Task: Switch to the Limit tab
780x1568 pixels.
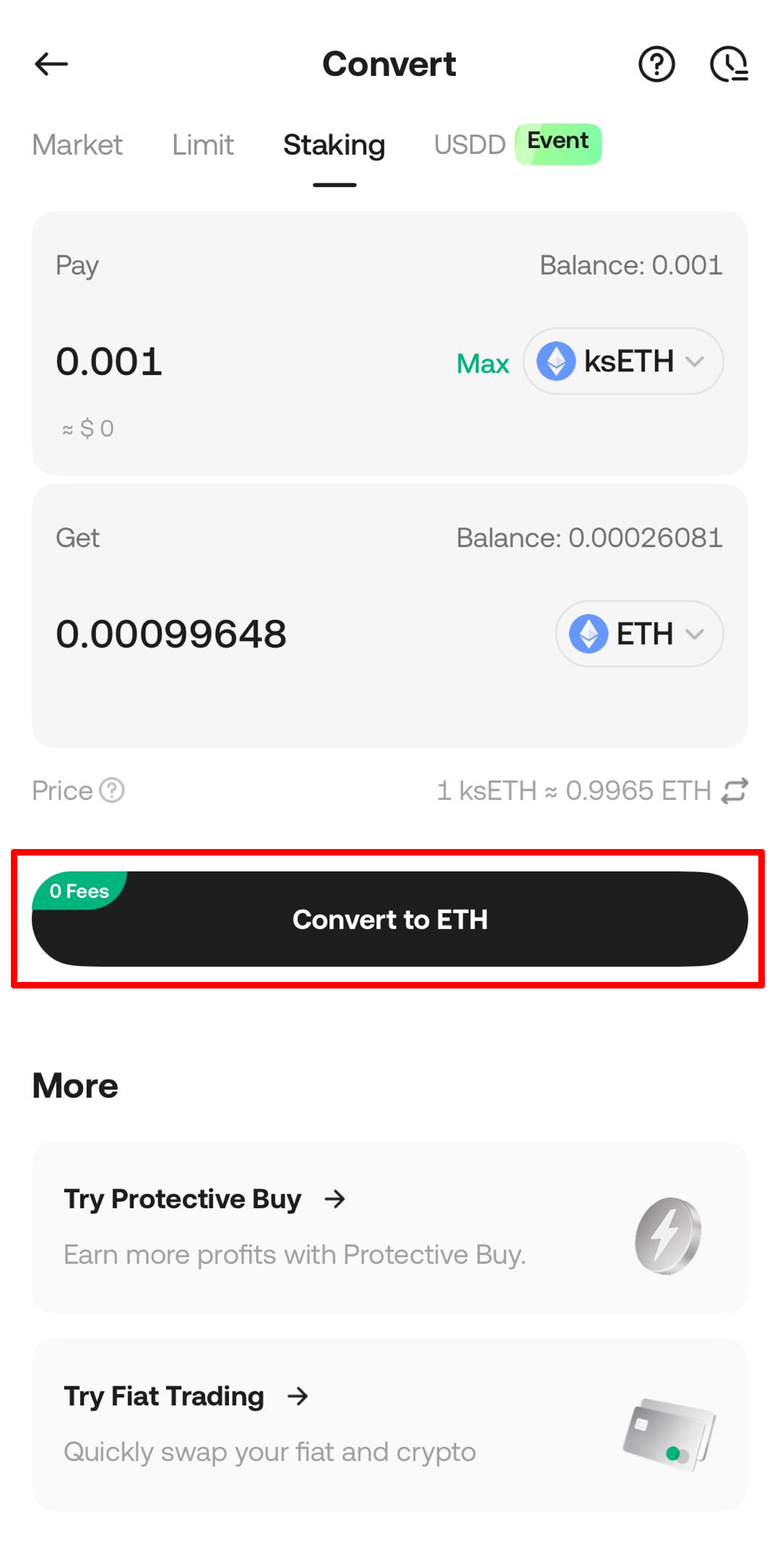Action: point(202,145)
